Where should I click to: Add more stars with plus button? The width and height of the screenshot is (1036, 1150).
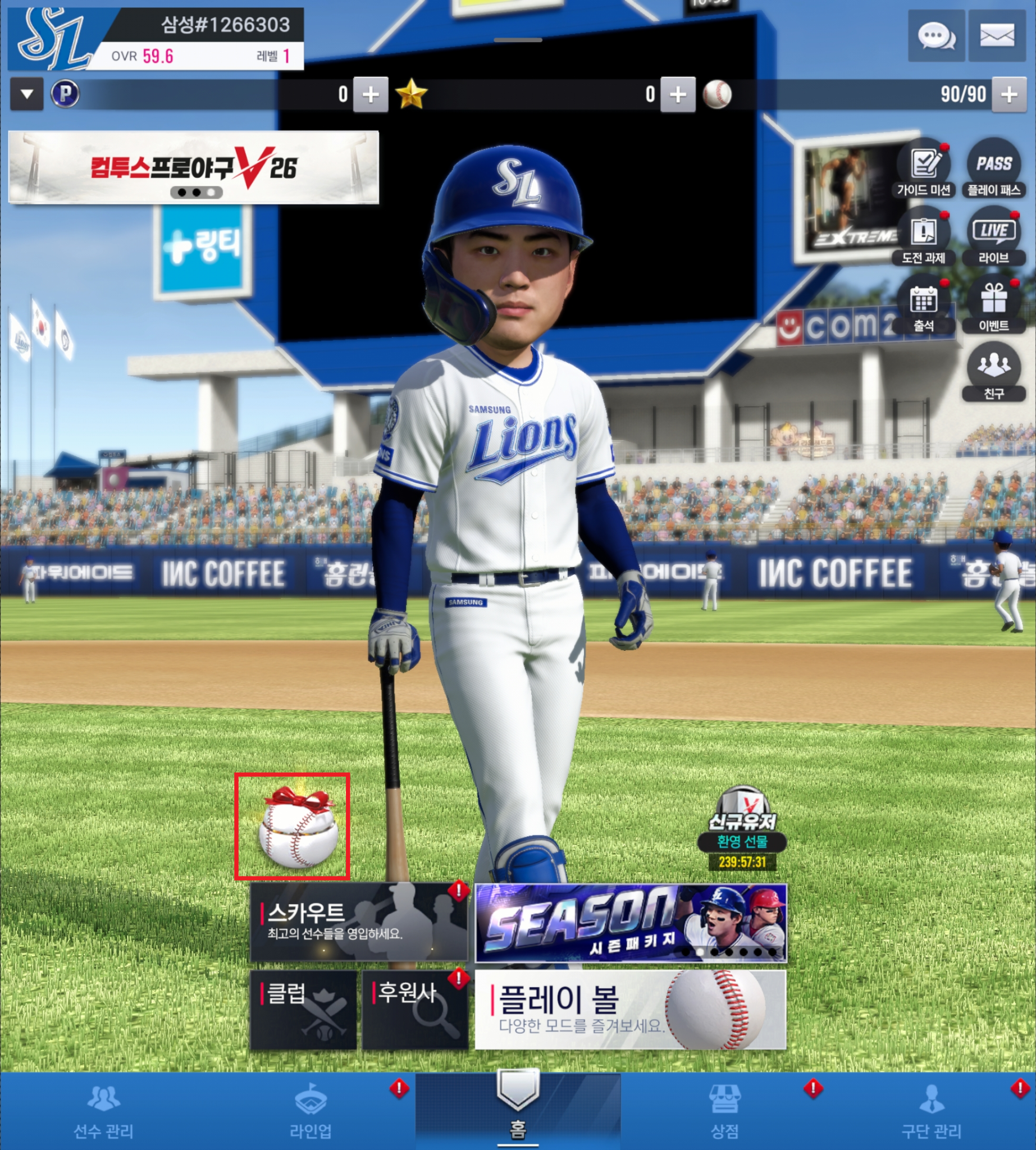677,94
